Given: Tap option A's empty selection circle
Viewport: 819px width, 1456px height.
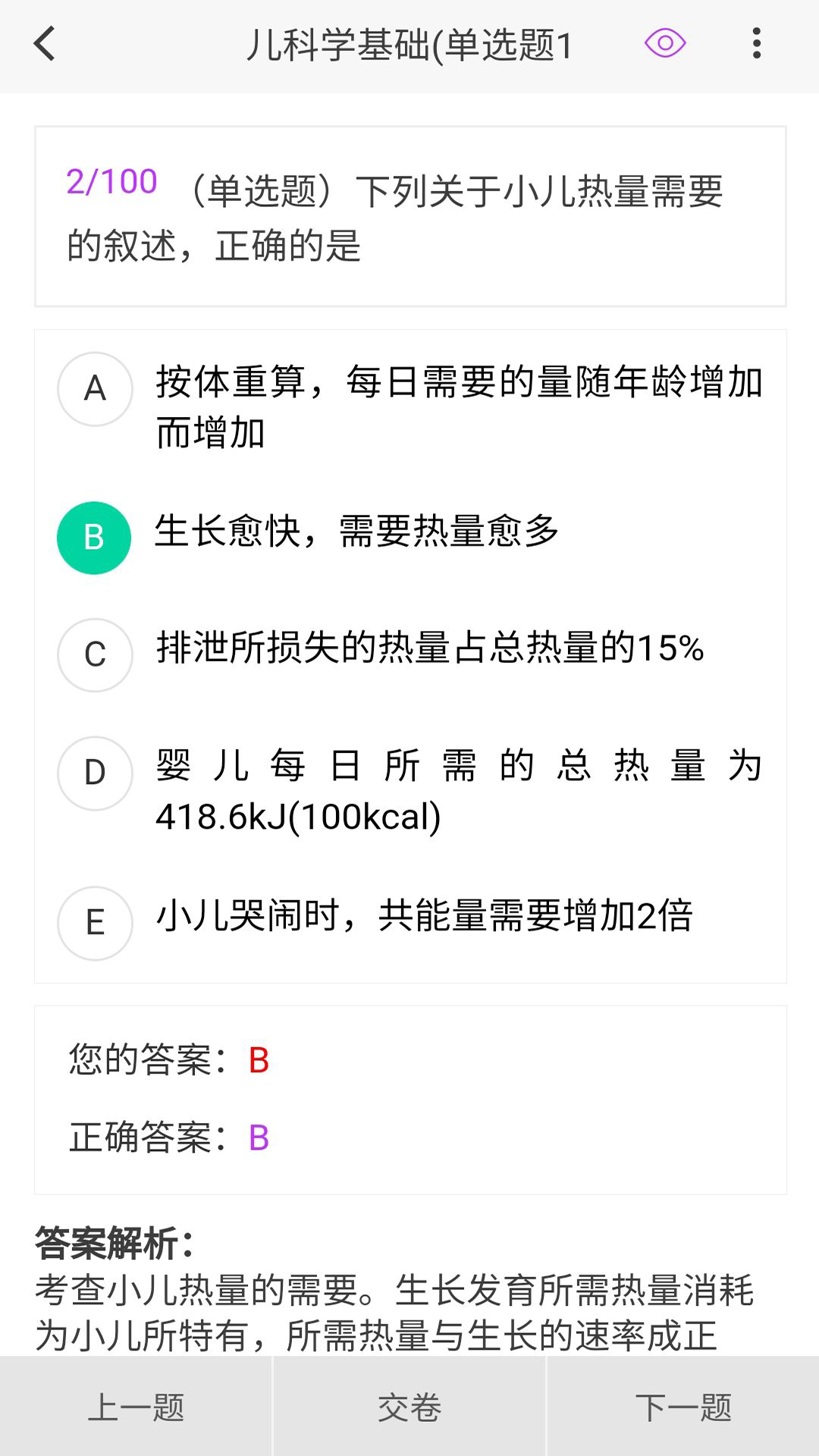Looking at the screenshot, I should pos(94,388).
